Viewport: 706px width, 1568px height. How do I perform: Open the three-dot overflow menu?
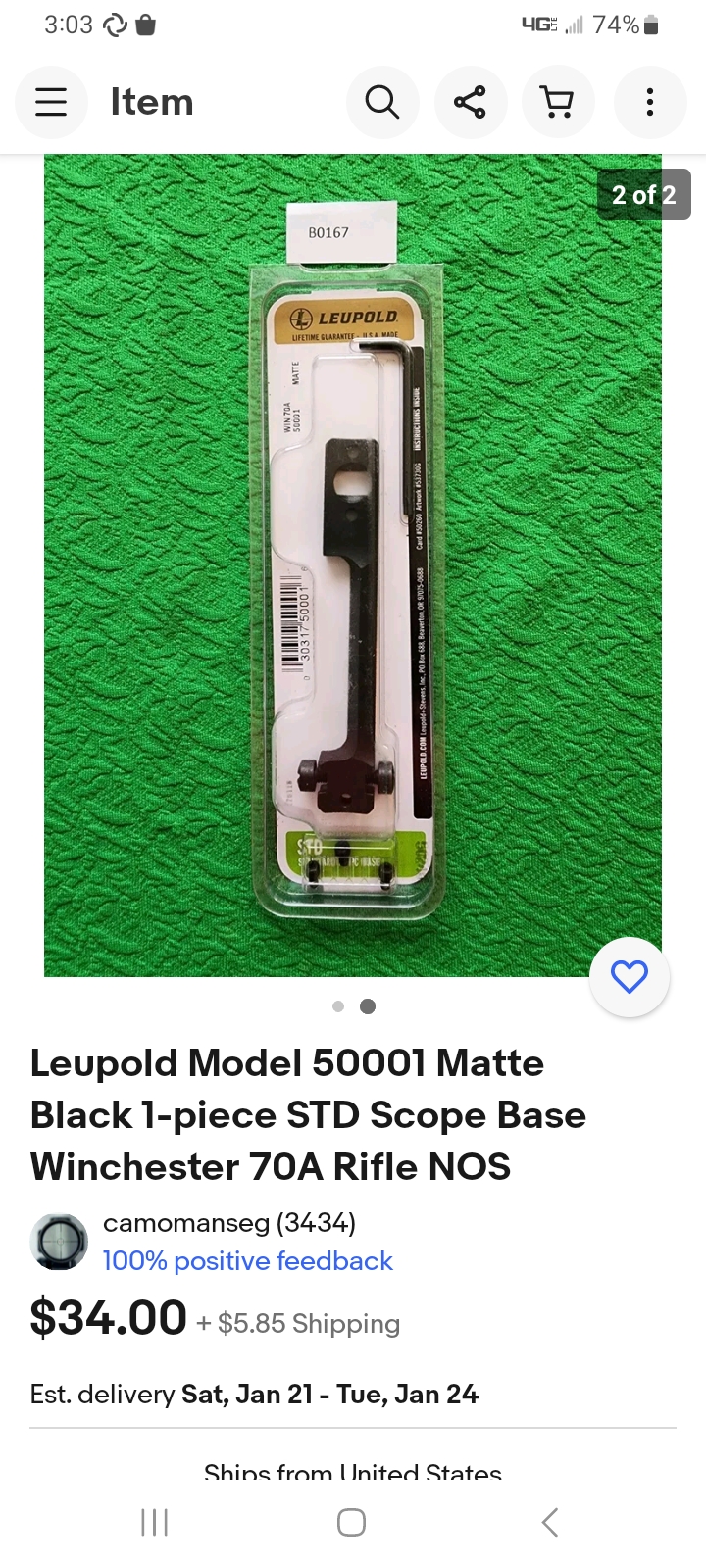[x=649, y=102]
